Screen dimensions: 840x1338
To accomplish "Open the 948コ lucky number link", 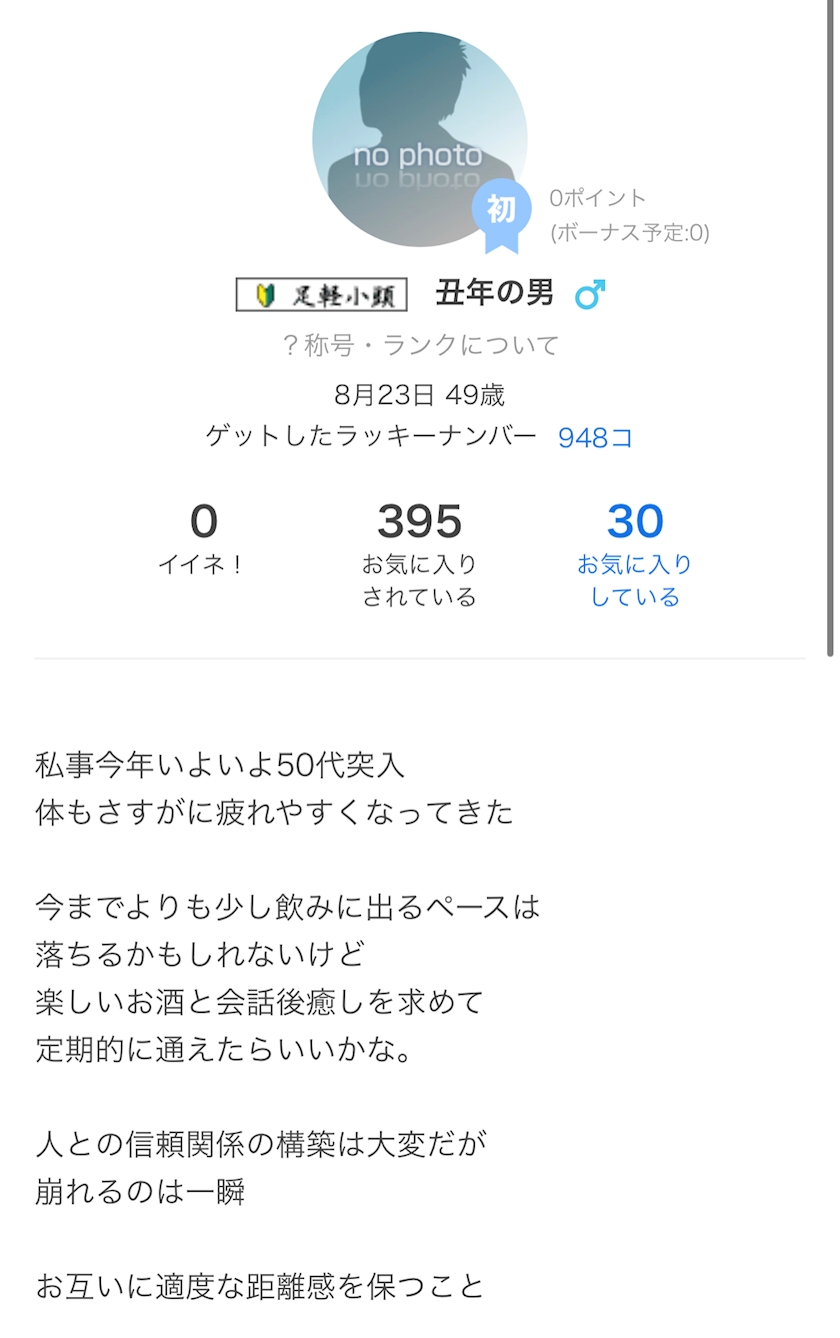I will [595, 437].
